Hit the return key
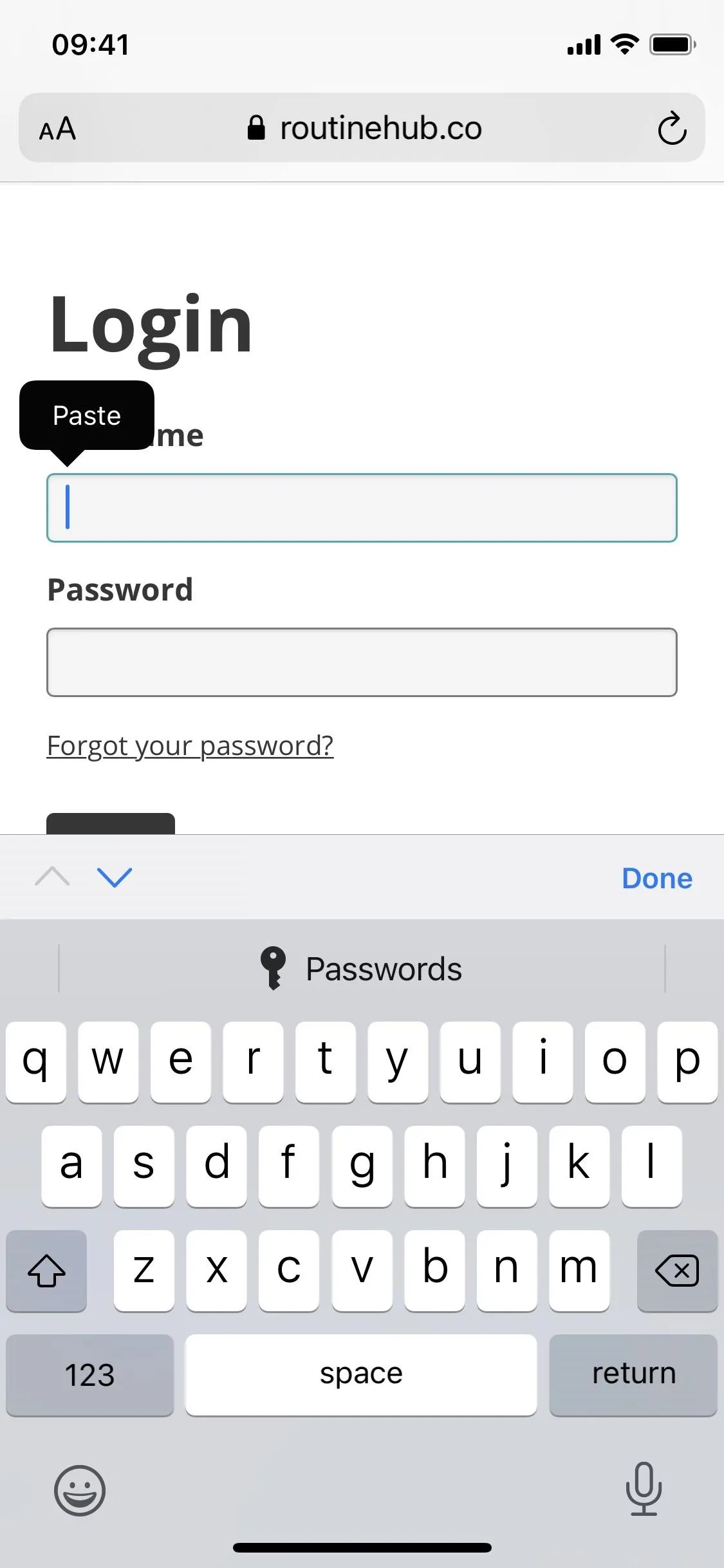 633,1375
